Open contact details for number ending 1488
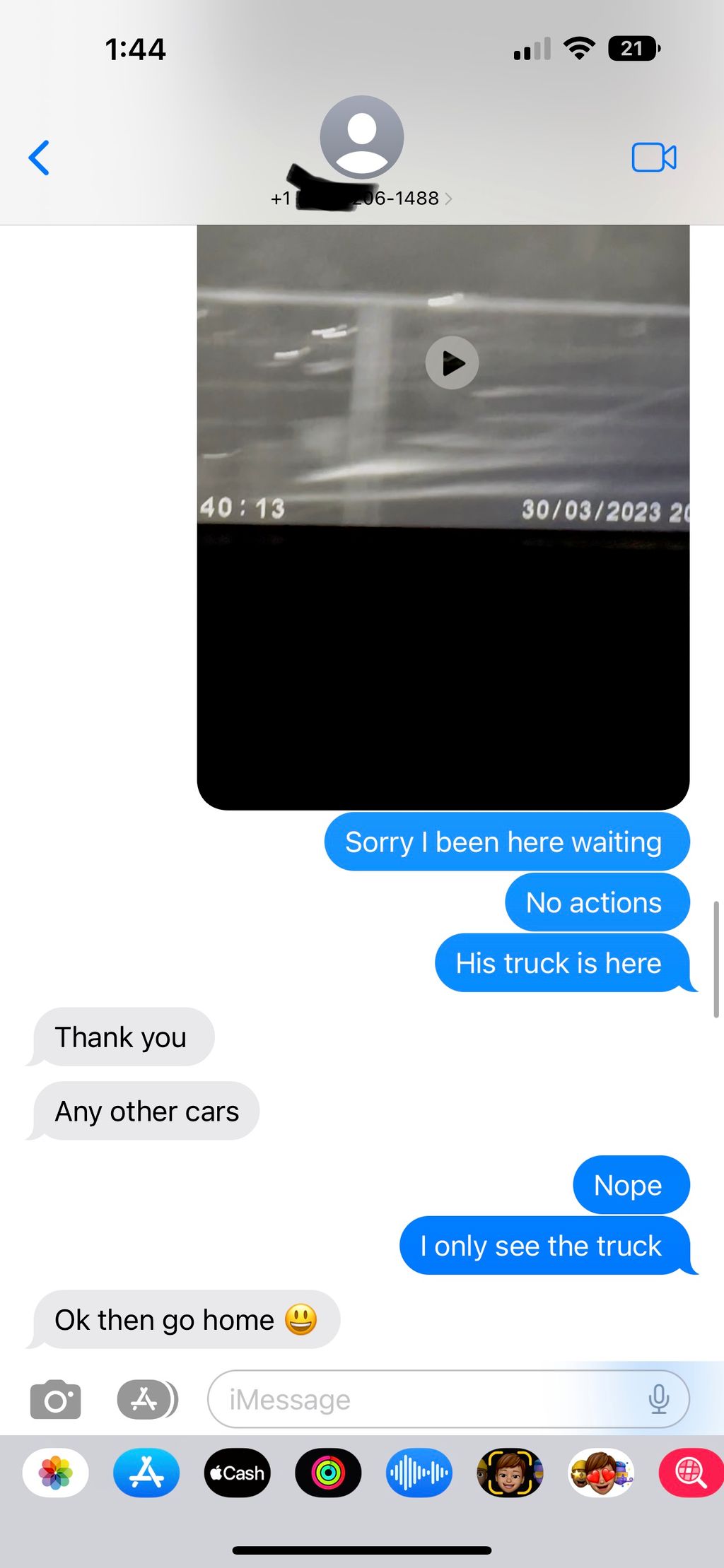Viewport: 724px width, 1568px height. (x=362, y=199)
